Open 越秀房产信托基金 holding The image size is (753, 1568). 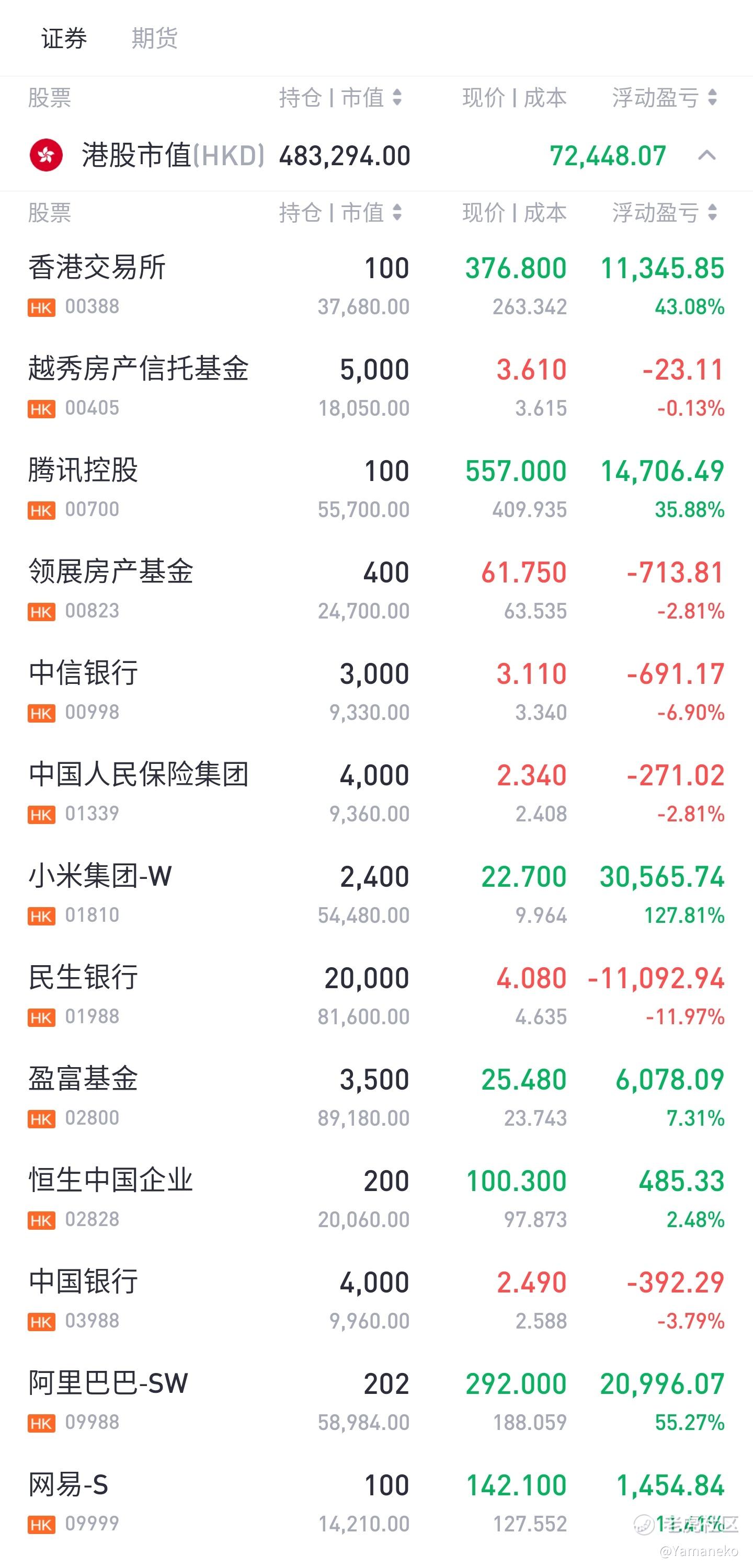(x=376, y=387)
